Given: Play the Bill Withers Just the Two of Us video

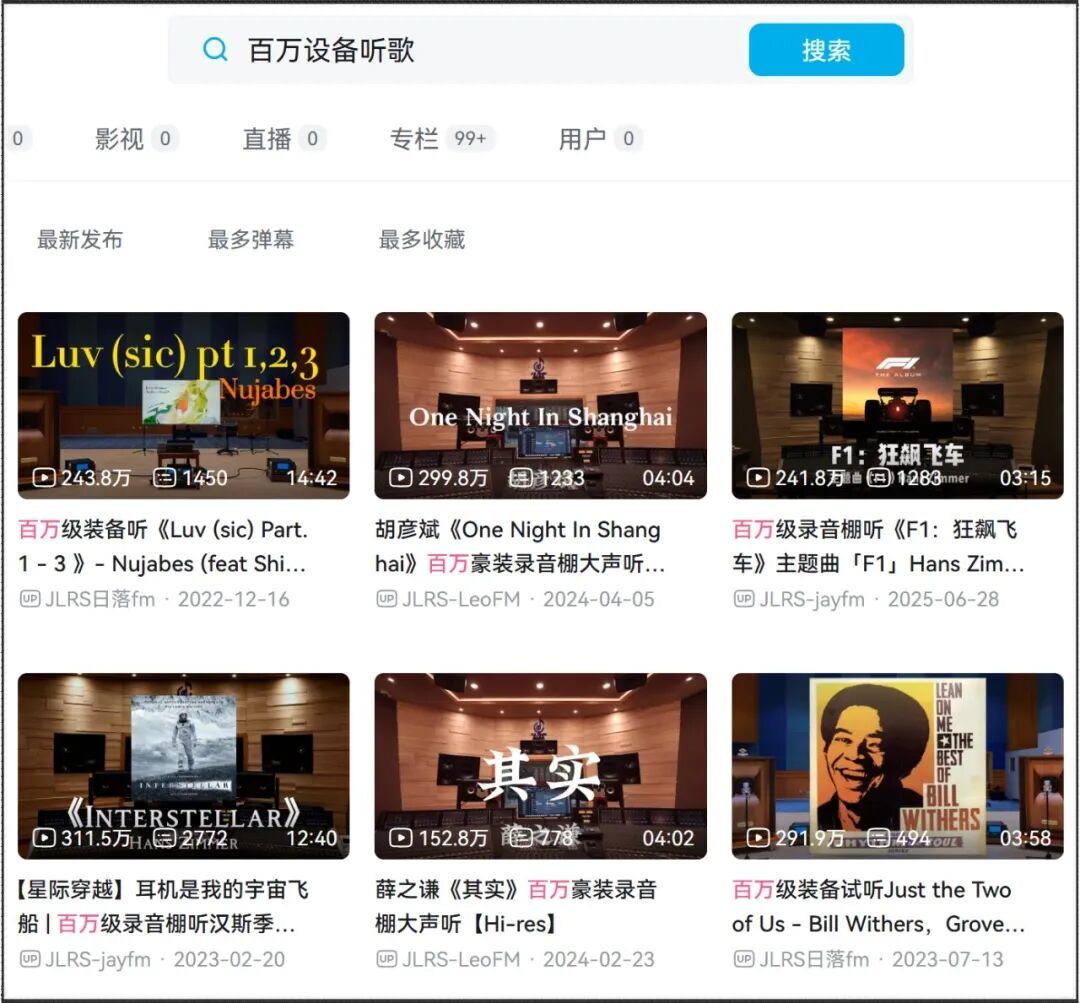Looking at the screenshot, I should (897, 765).
